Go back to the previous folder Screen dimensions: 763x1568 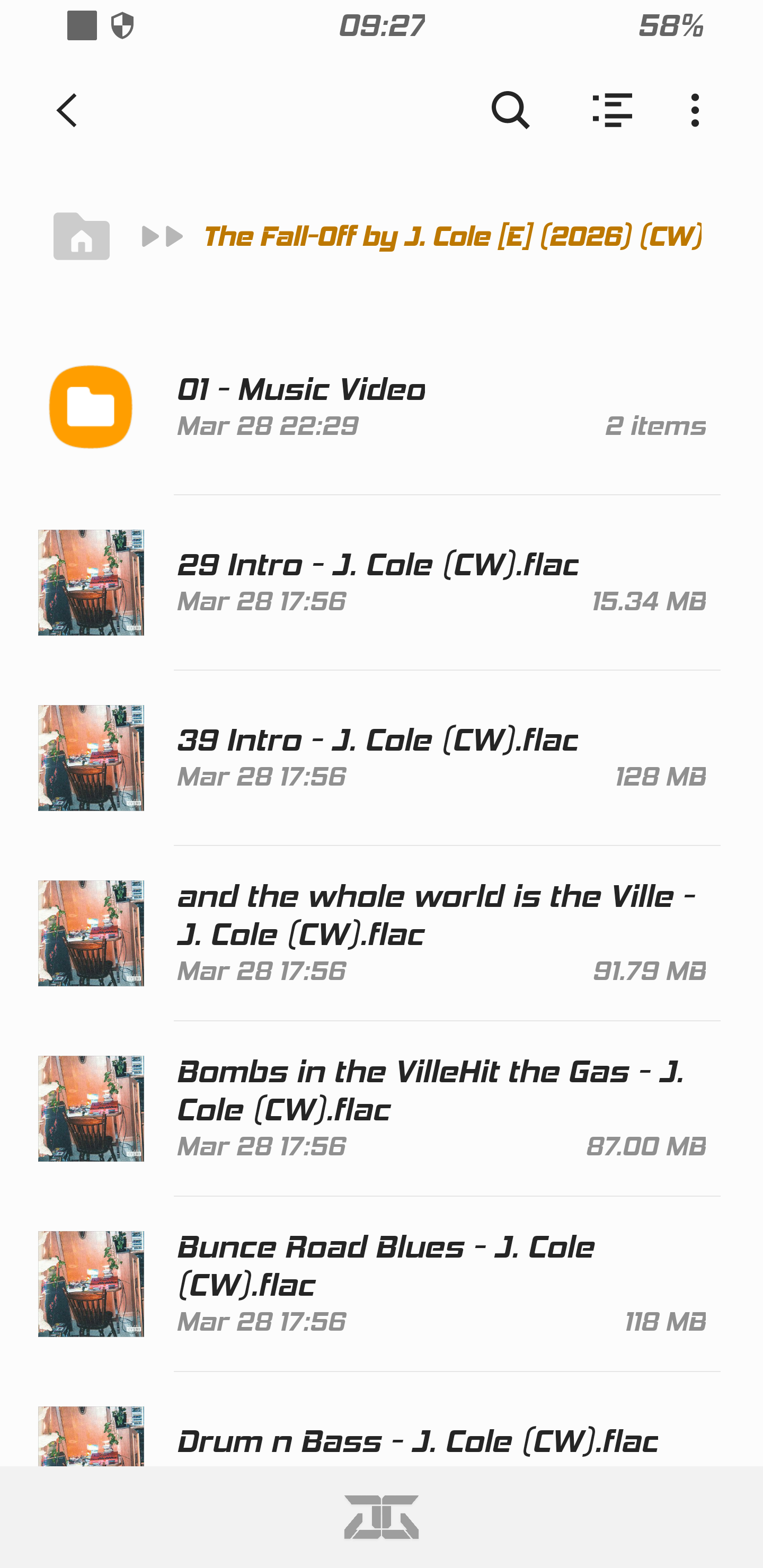[x=67, y=110]
